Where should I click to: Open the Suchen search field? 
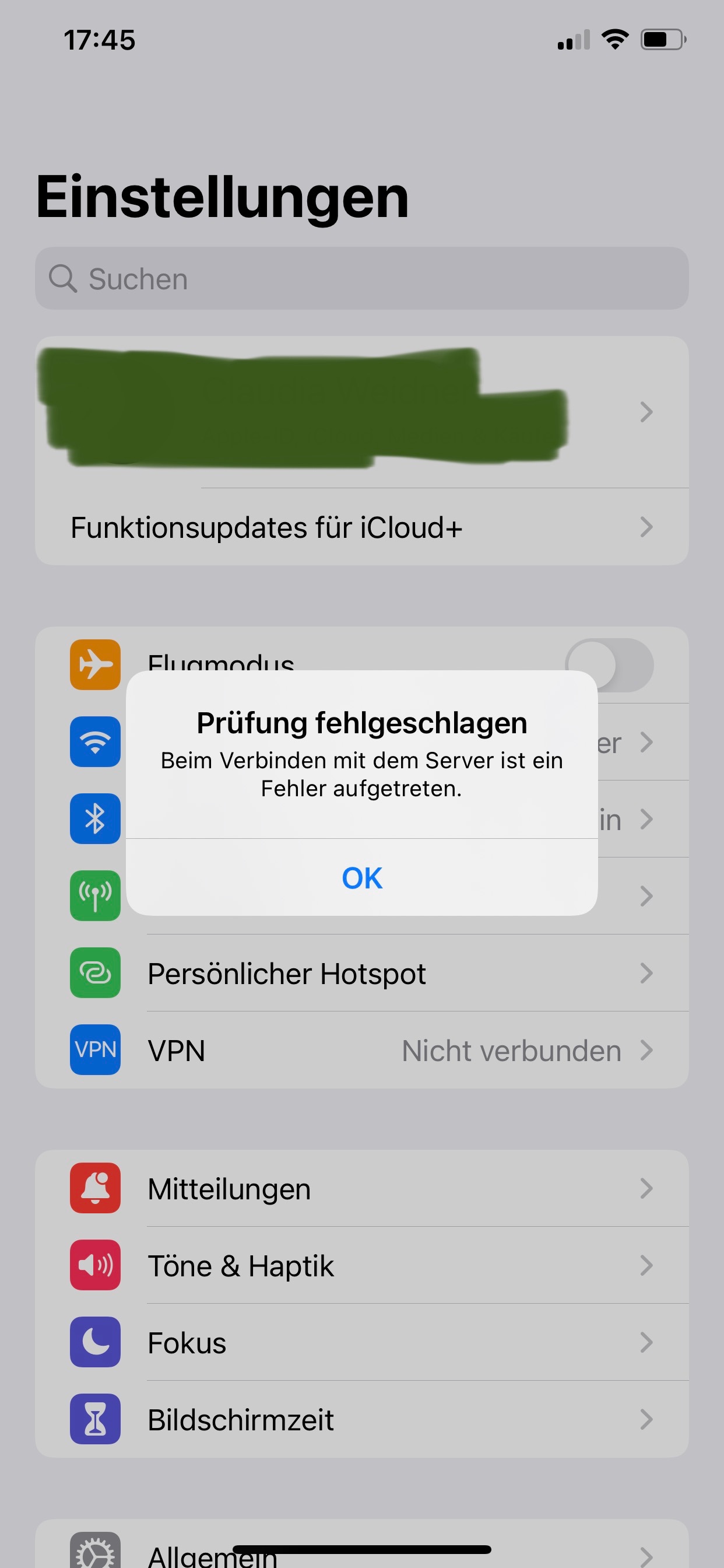click(x=362, y=279)
